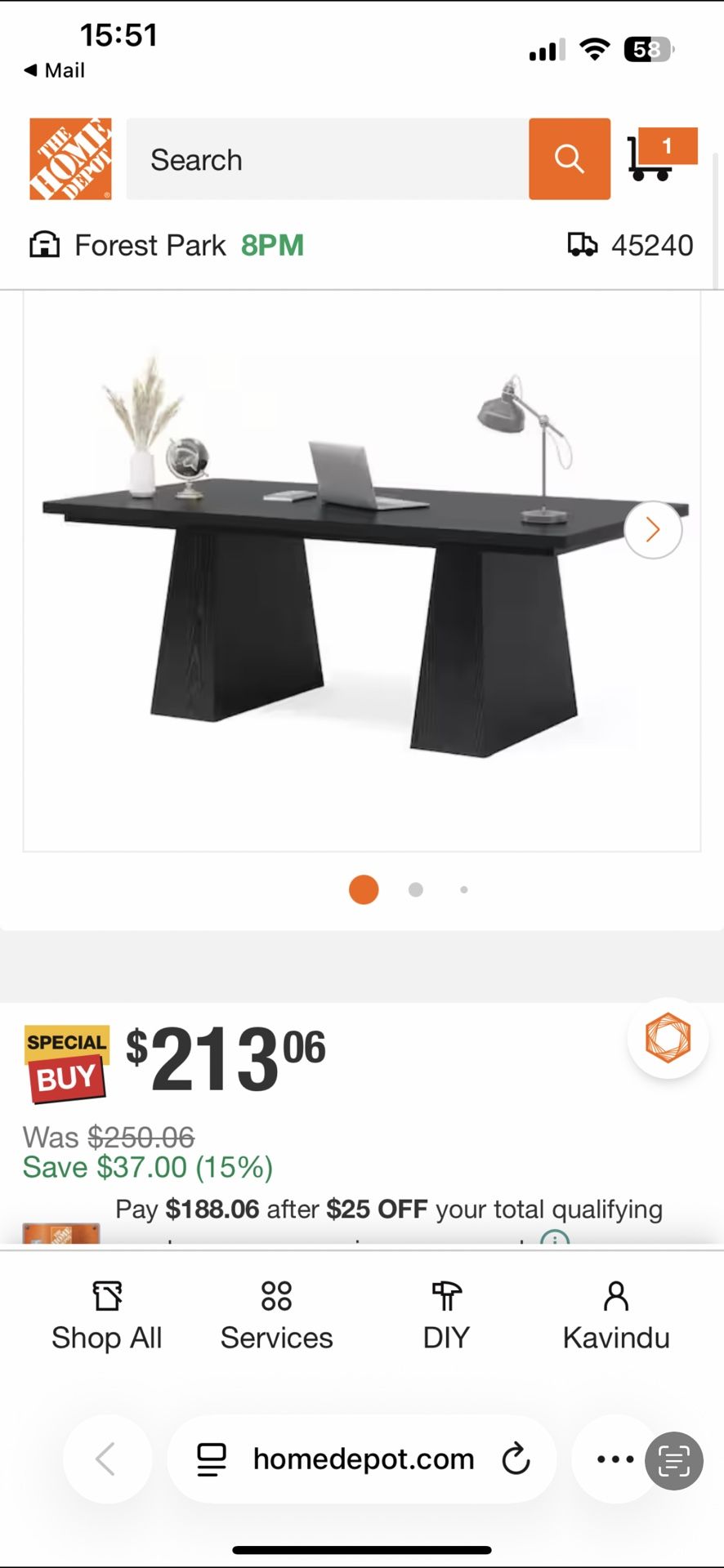Change delivery ZIP code 45240
This screenshot has width=724, height=1568.
point(631,245)
